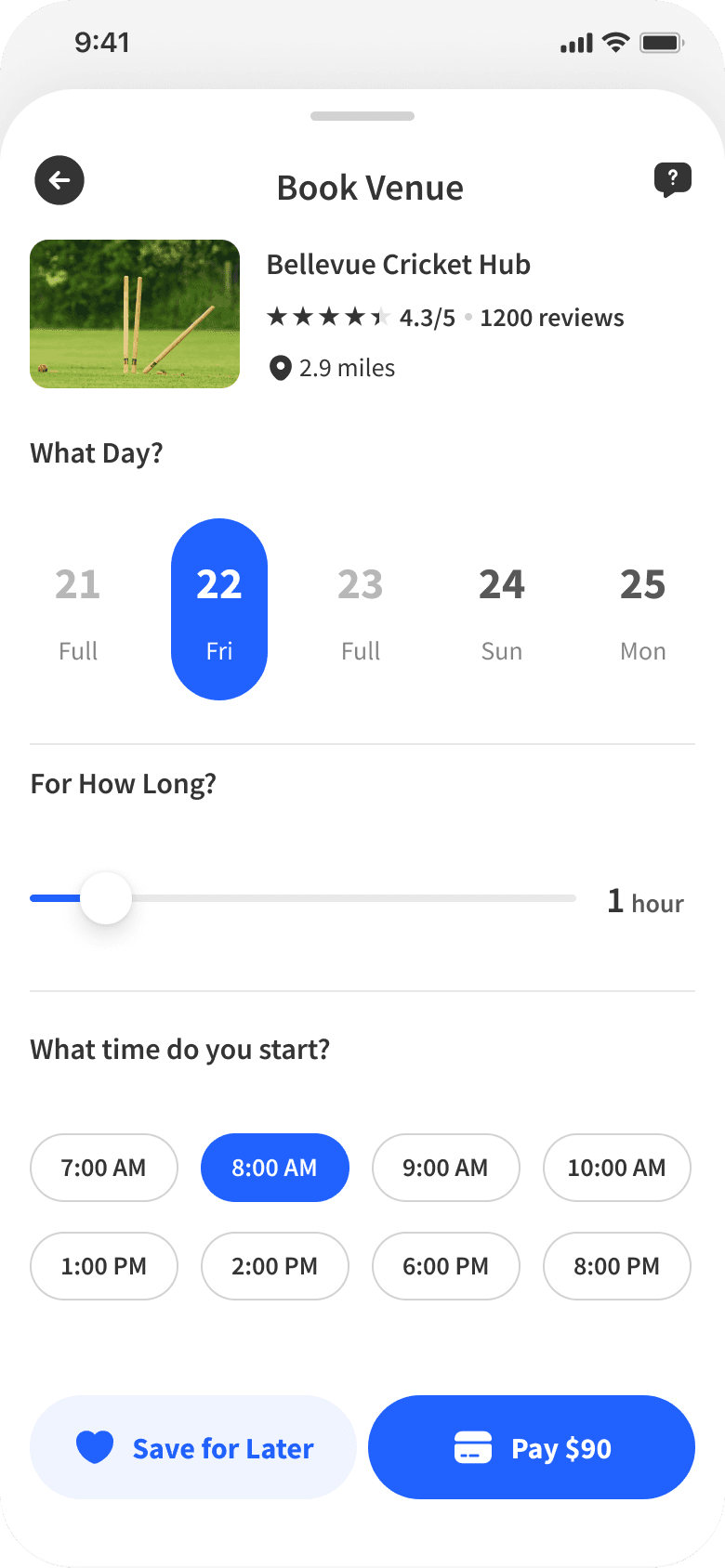
Task: Choose 1:00 PM as start time
Action: (x=104, y=1266)
